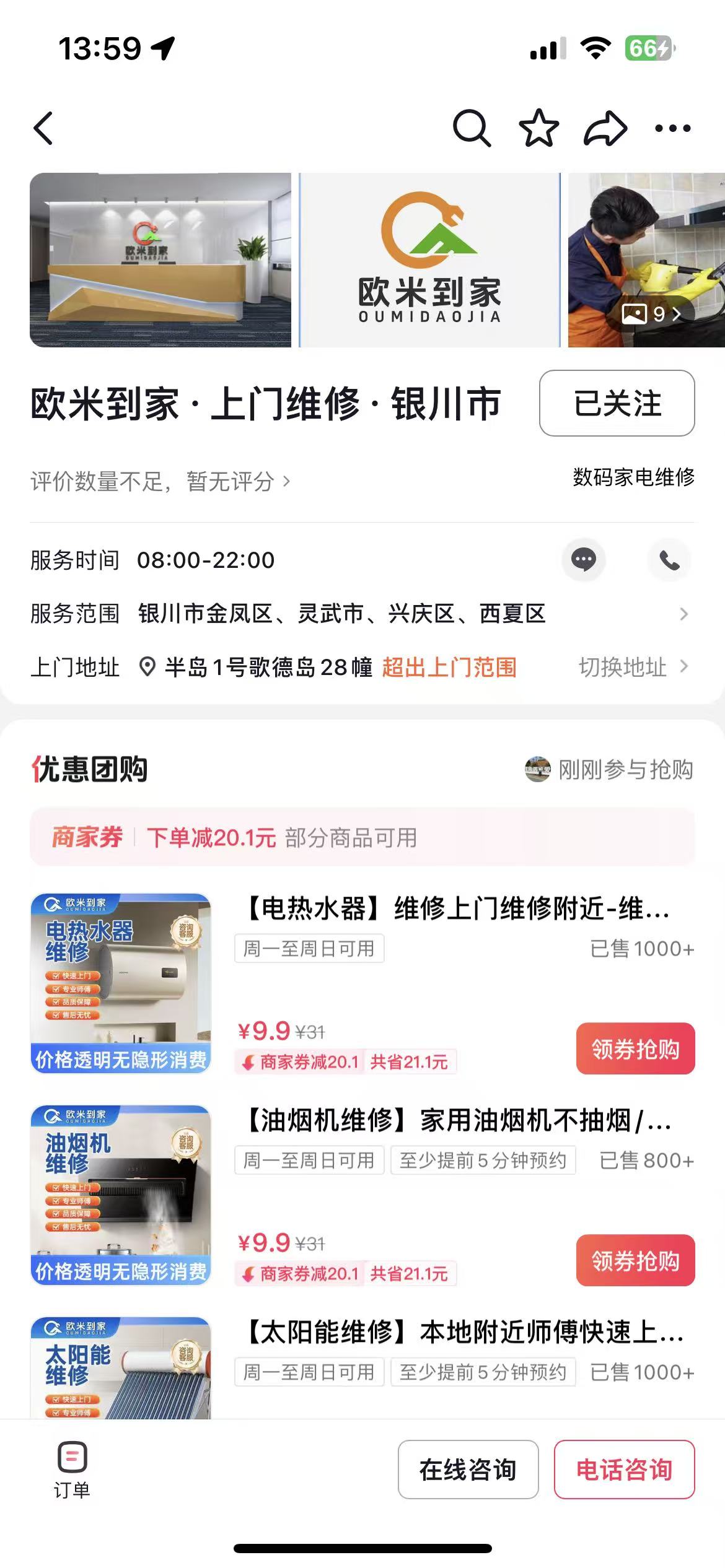Click 数码家电维修 category label
This screenshot has width=725, height=1568.
(633, 477)
